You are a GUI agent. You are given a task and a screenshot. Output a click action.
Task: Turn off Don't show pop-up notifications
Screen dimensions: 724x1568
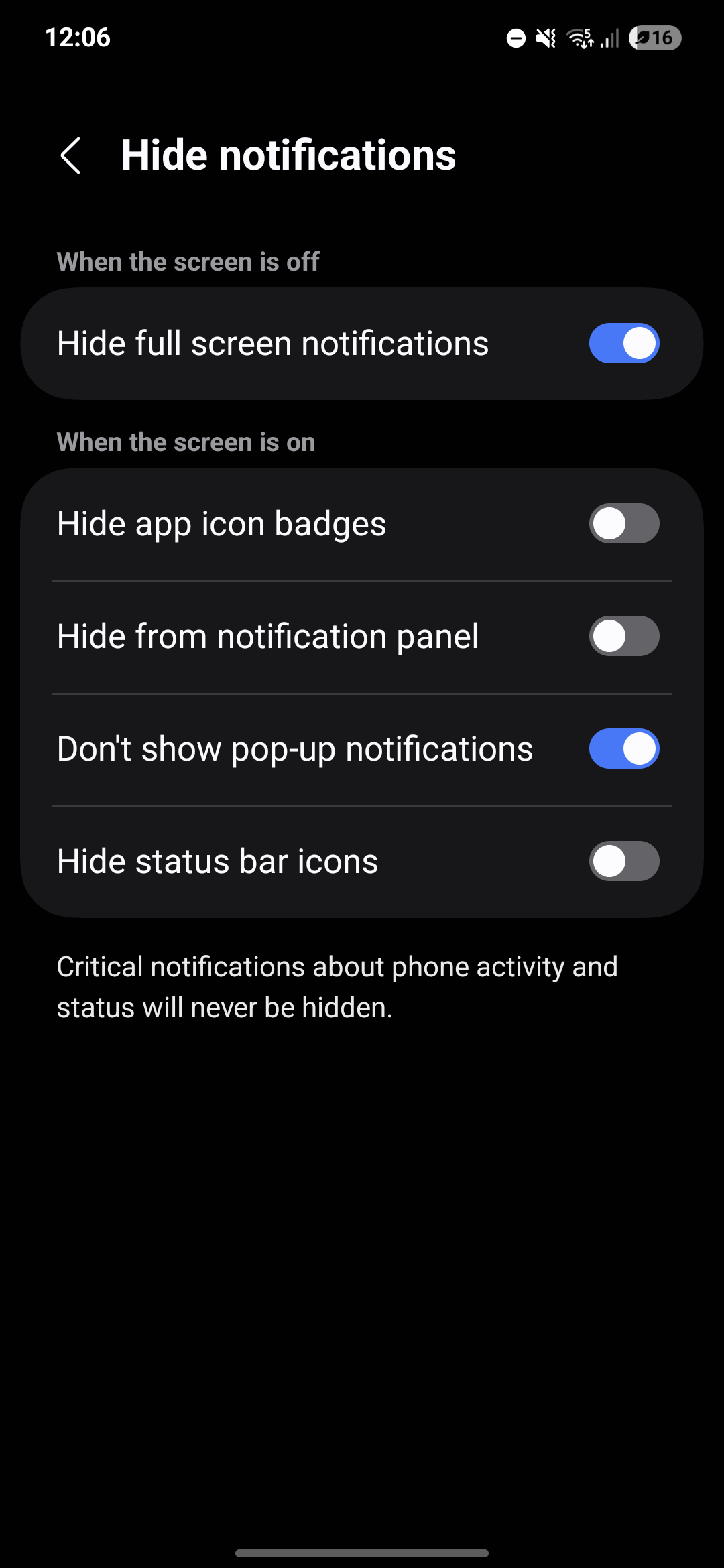(x=623, y=748)
